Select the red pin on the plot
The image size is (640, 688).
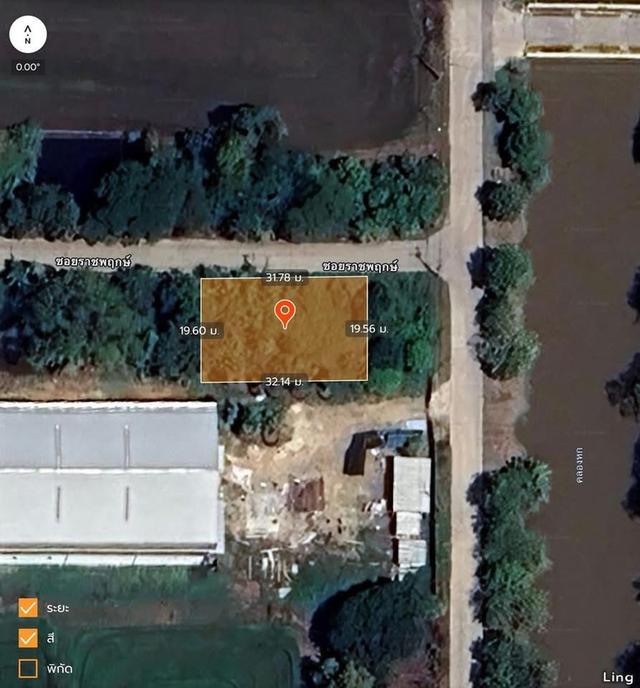pyautogui.click(x=285, y=312)
